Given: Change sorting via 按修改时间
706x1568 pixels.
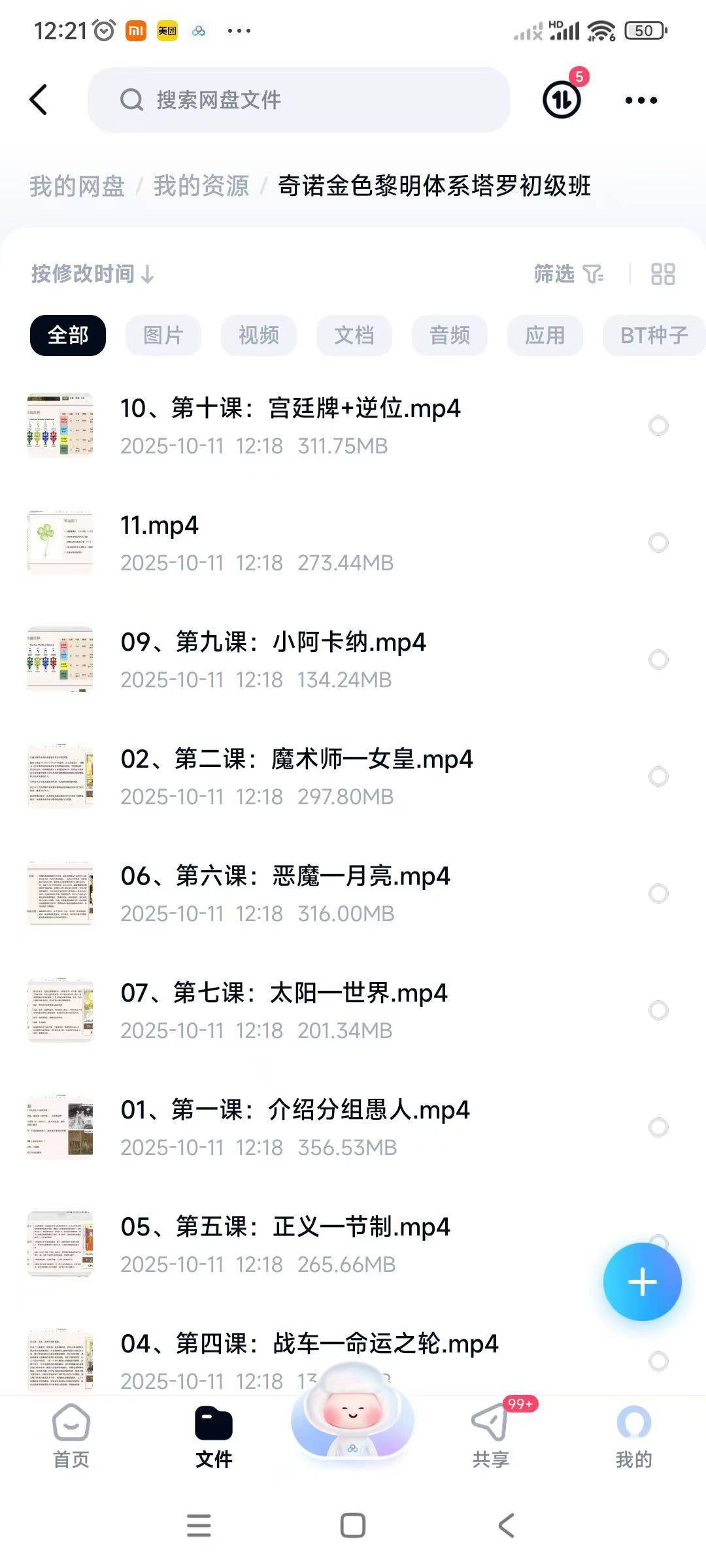Looking at the screenshot, I should pos(92,274).
